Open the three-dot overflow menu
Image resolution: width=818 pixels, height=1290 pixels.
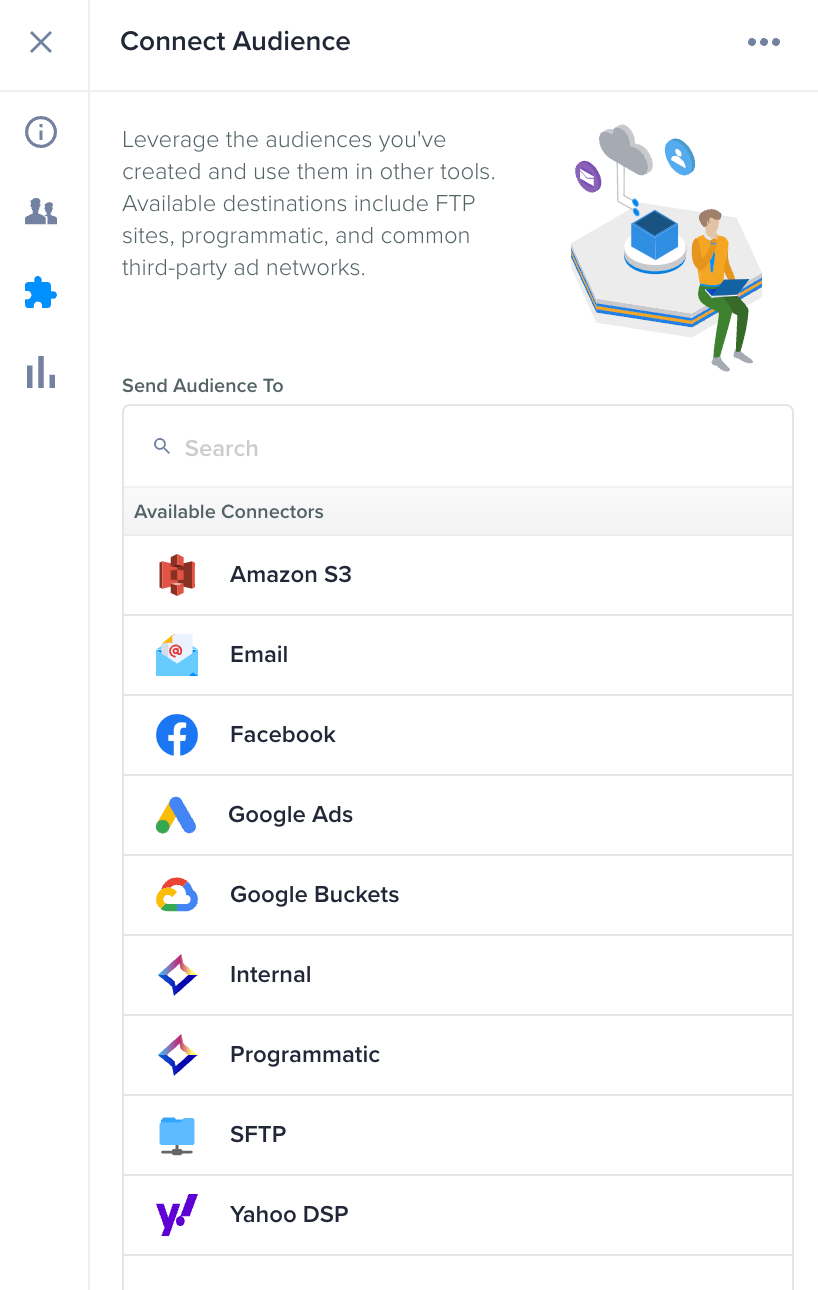coord(763,42)
